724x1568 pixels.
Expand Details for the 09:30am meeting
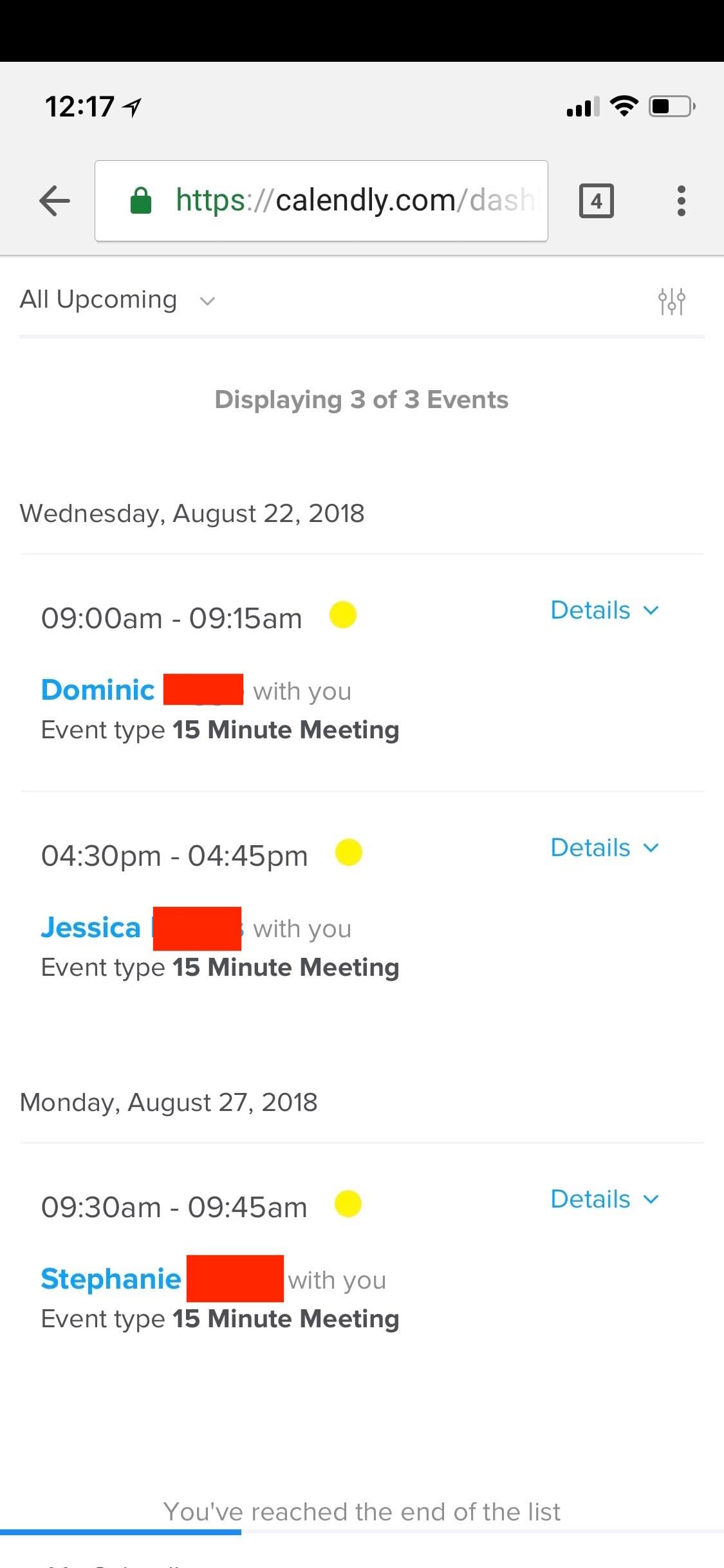tap(604, 1199)
